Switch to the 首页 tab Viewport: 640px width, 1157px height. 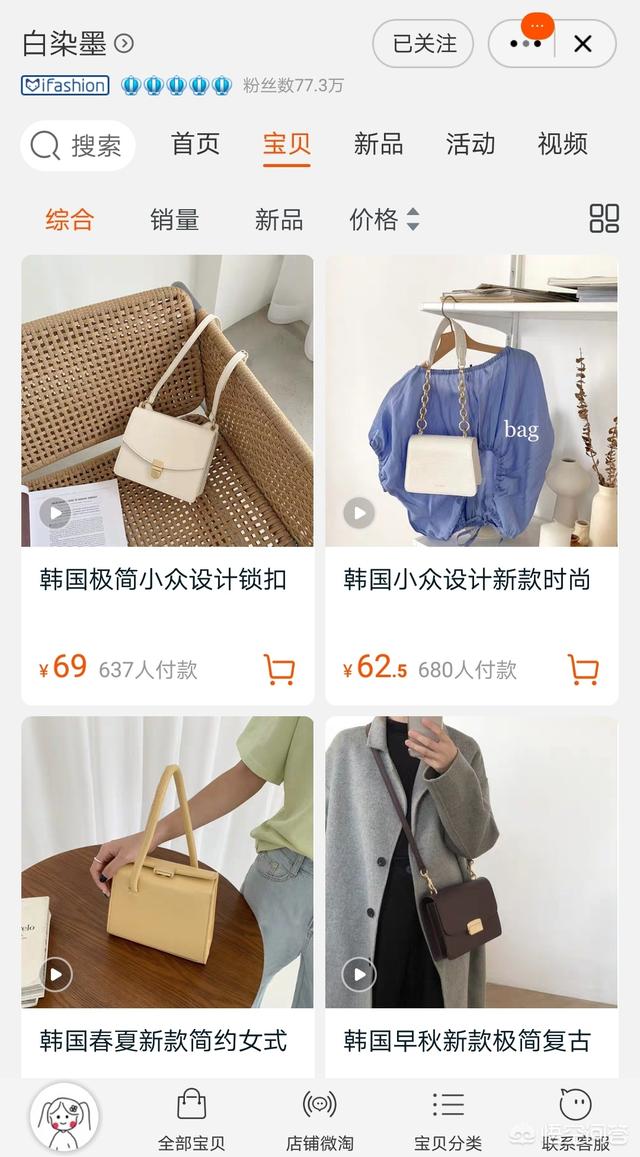[195, 144]
